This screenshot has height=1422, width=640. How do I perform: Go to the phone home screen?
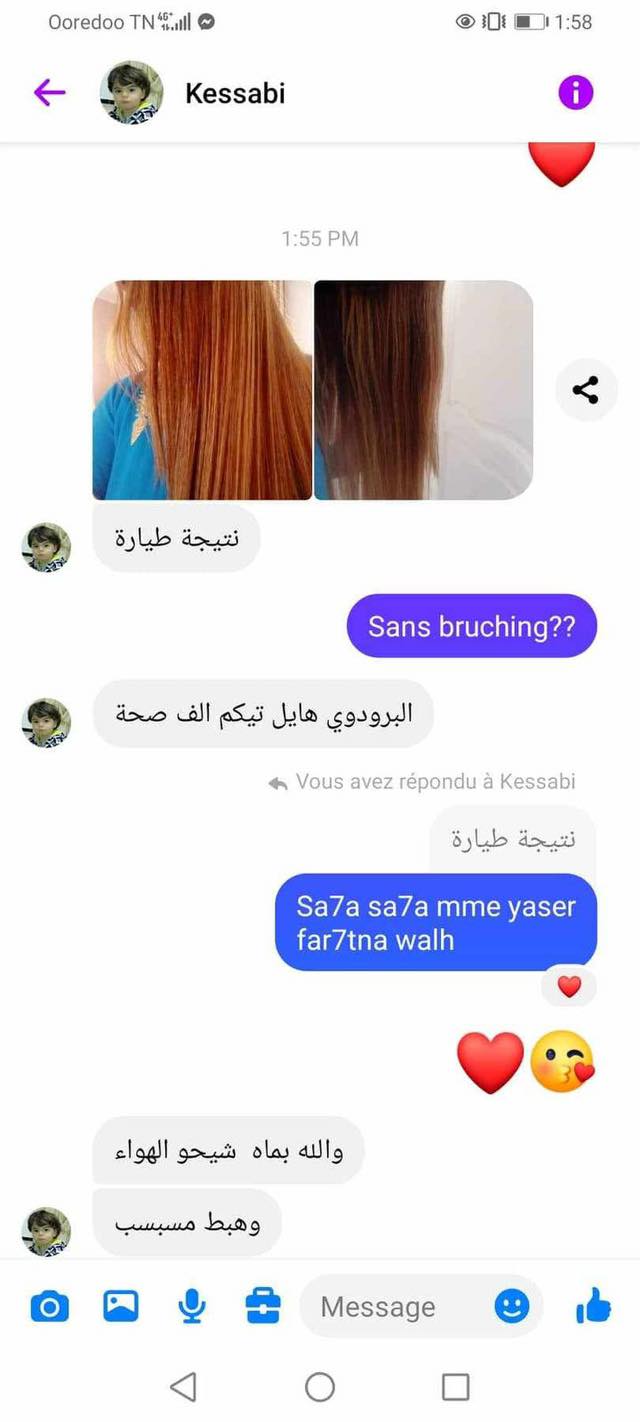[x=320, y=1386]
